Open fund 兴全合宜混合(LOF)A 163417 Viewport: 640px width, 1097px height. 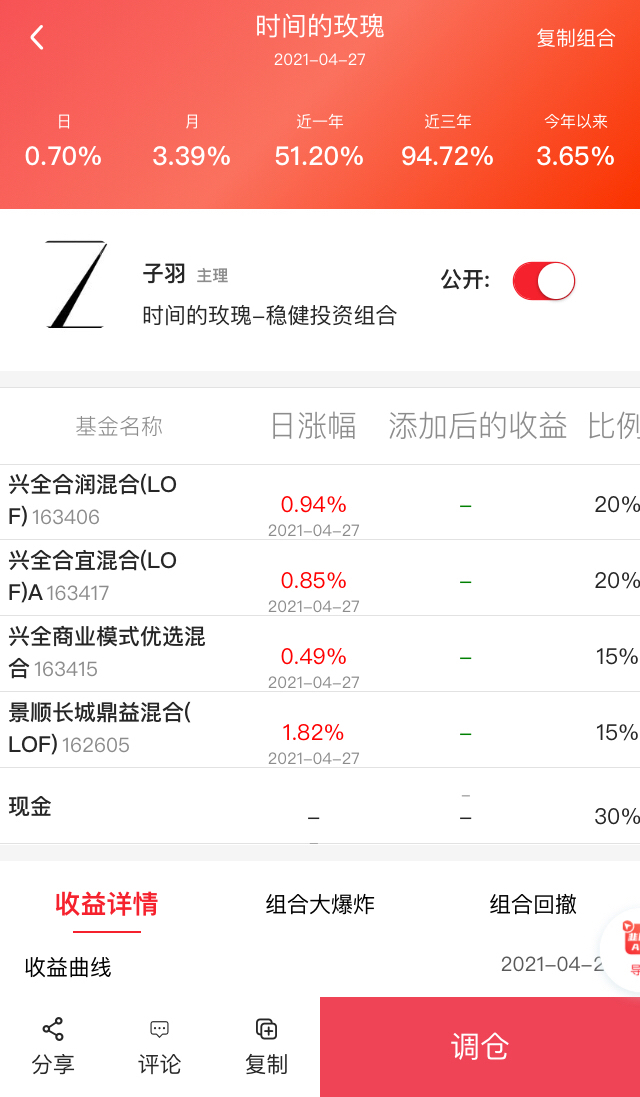[320, 578]
